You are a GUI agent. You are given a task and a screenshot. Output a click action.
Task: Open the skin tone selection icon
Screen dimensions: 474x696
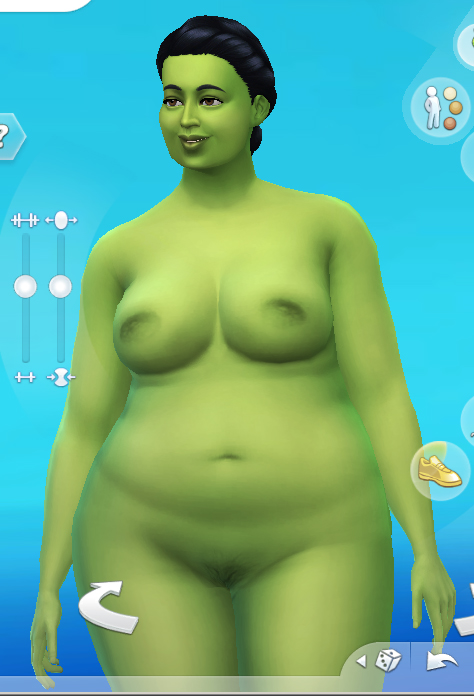[440, 108]
